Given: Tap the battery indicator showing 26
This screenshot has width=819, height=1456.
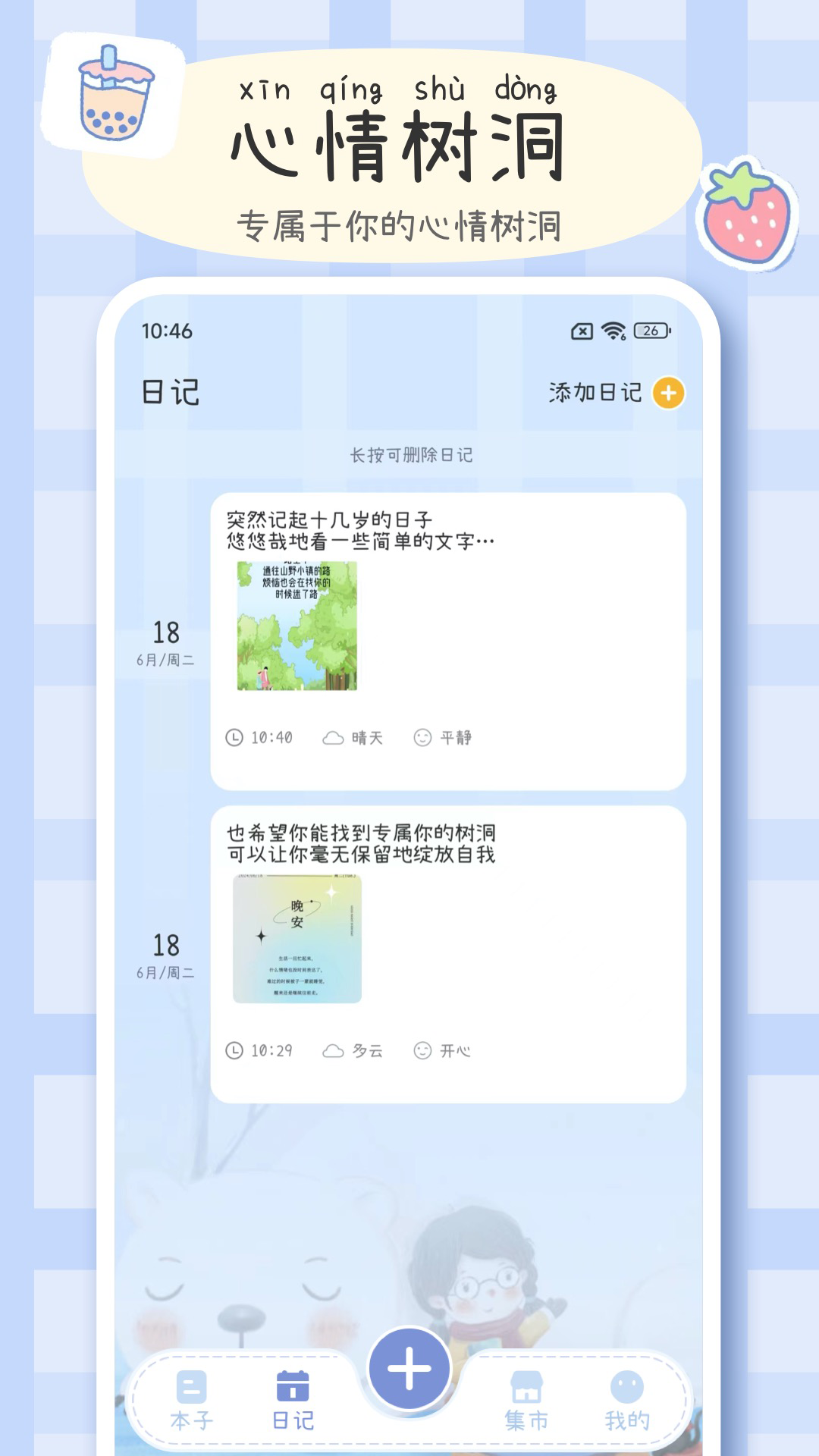Looking at the screenshot, I should click(x=653, y=331).
